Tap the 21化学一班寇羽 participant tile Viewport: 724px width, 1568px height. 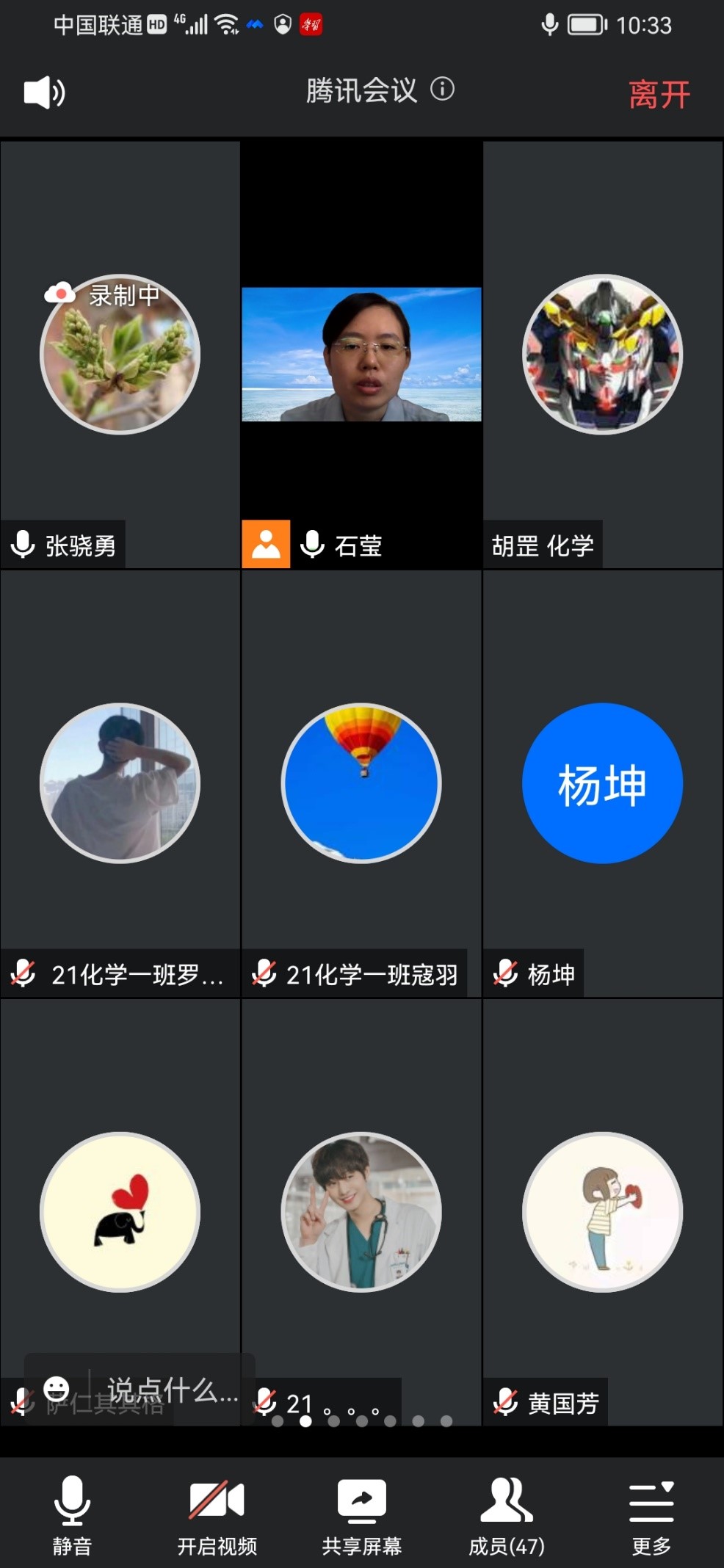click(x=361, y=783)
